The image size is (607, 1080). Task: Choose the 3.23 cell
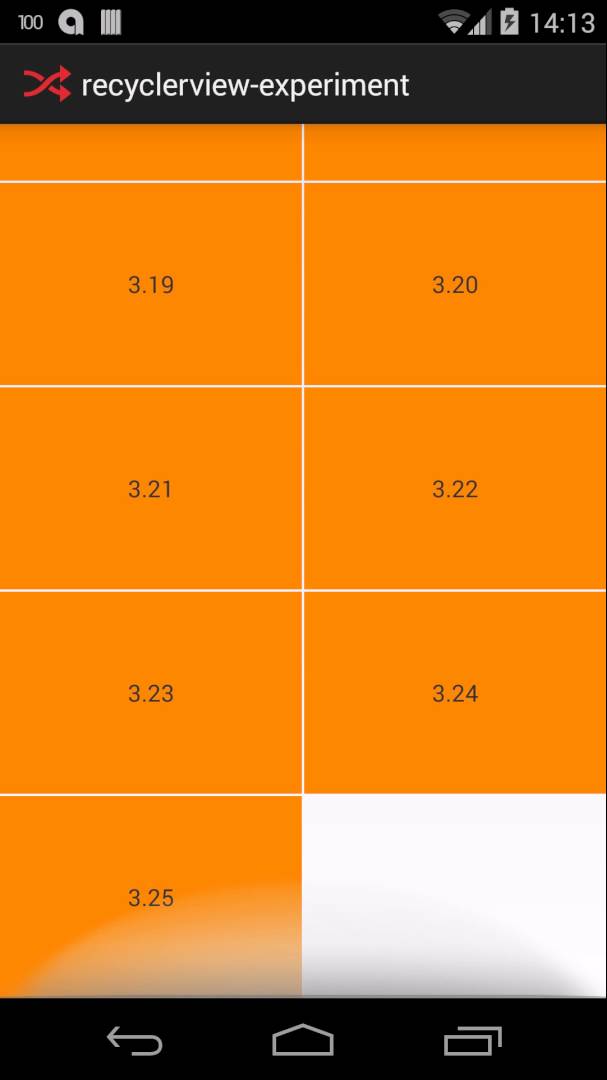pos(151,693)
